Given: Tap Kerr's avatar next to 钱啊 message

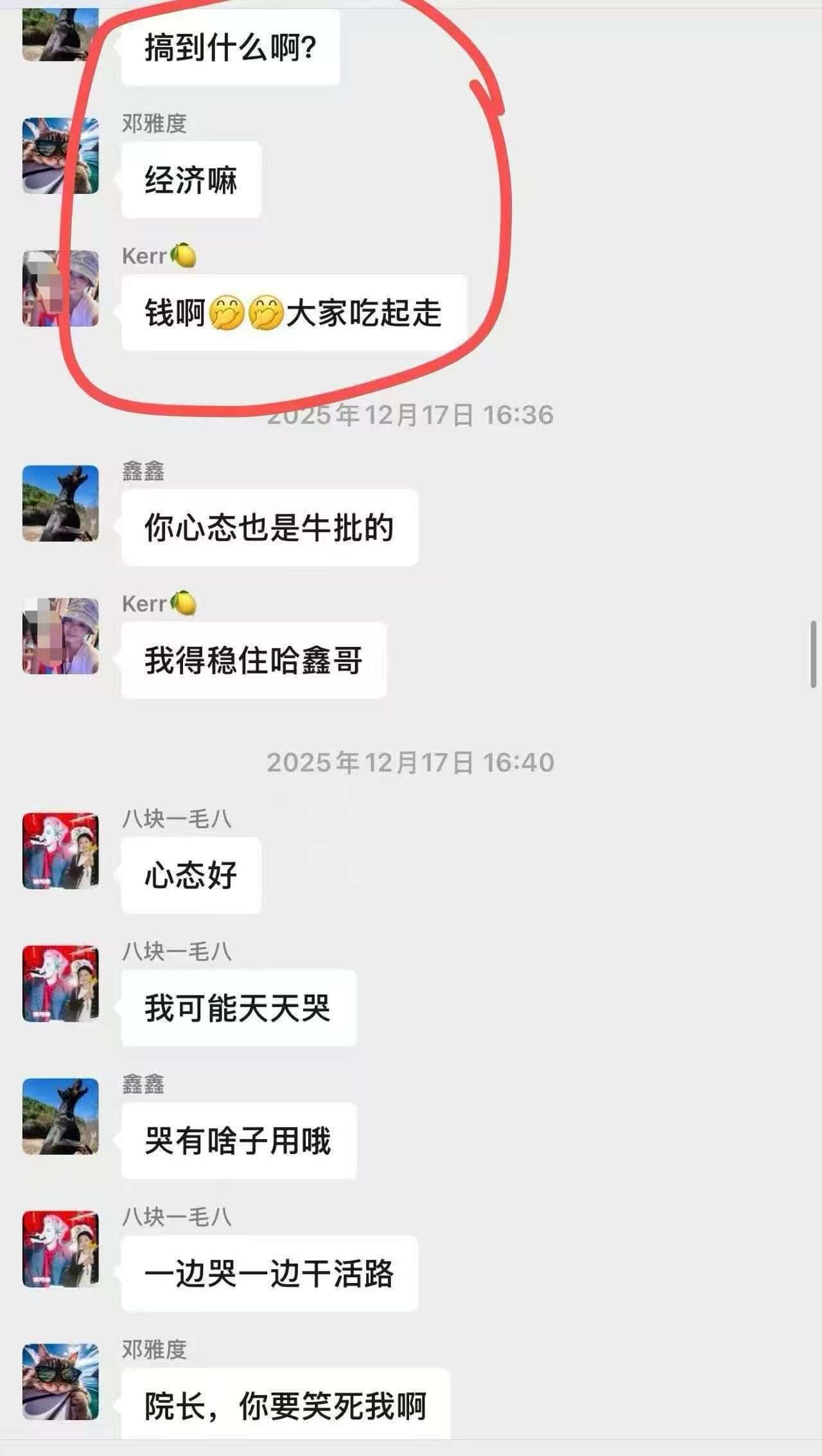Looking at the screenshot, I should [x=61, y=289].
